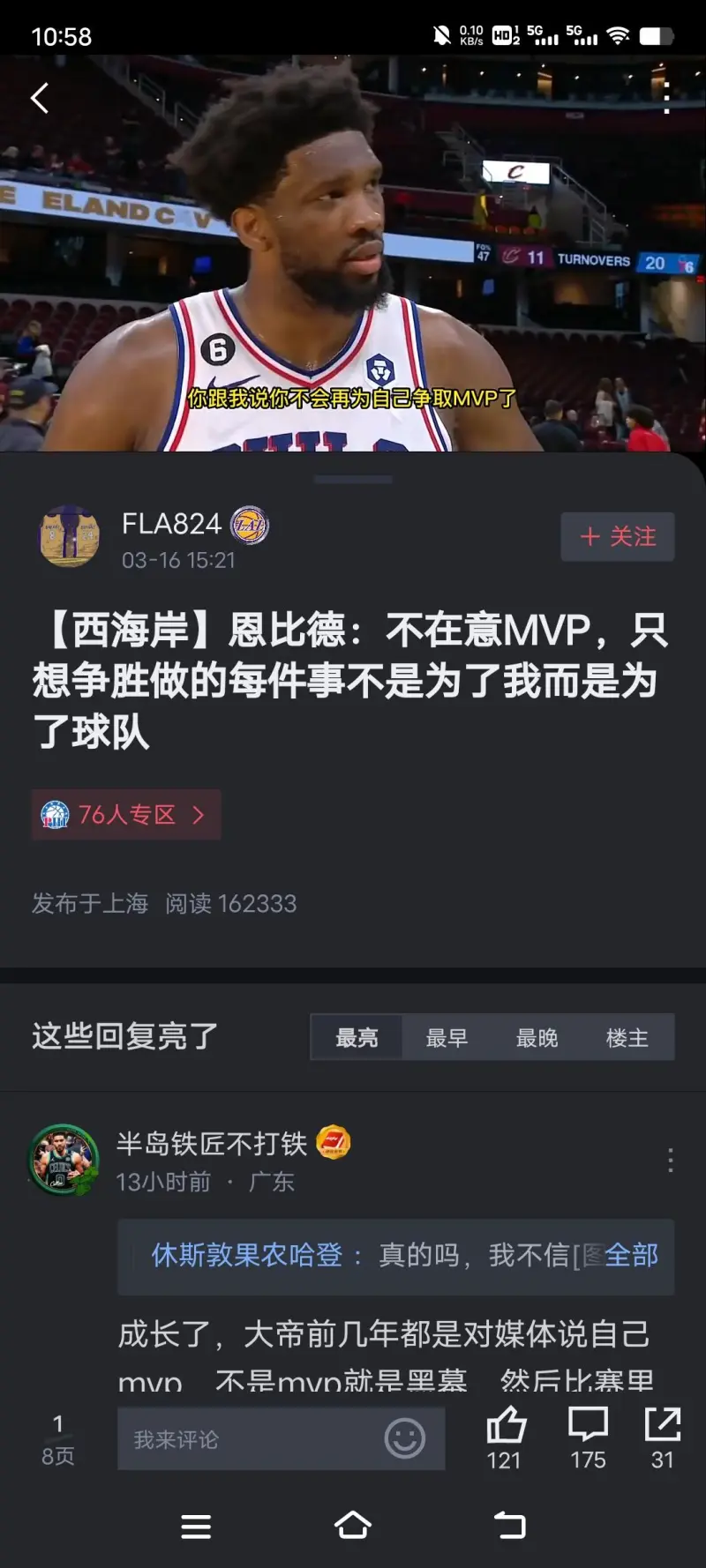Show only 楼主 replies
The width and height of the screenshot is (706, 1568).
click(627, 1038)
